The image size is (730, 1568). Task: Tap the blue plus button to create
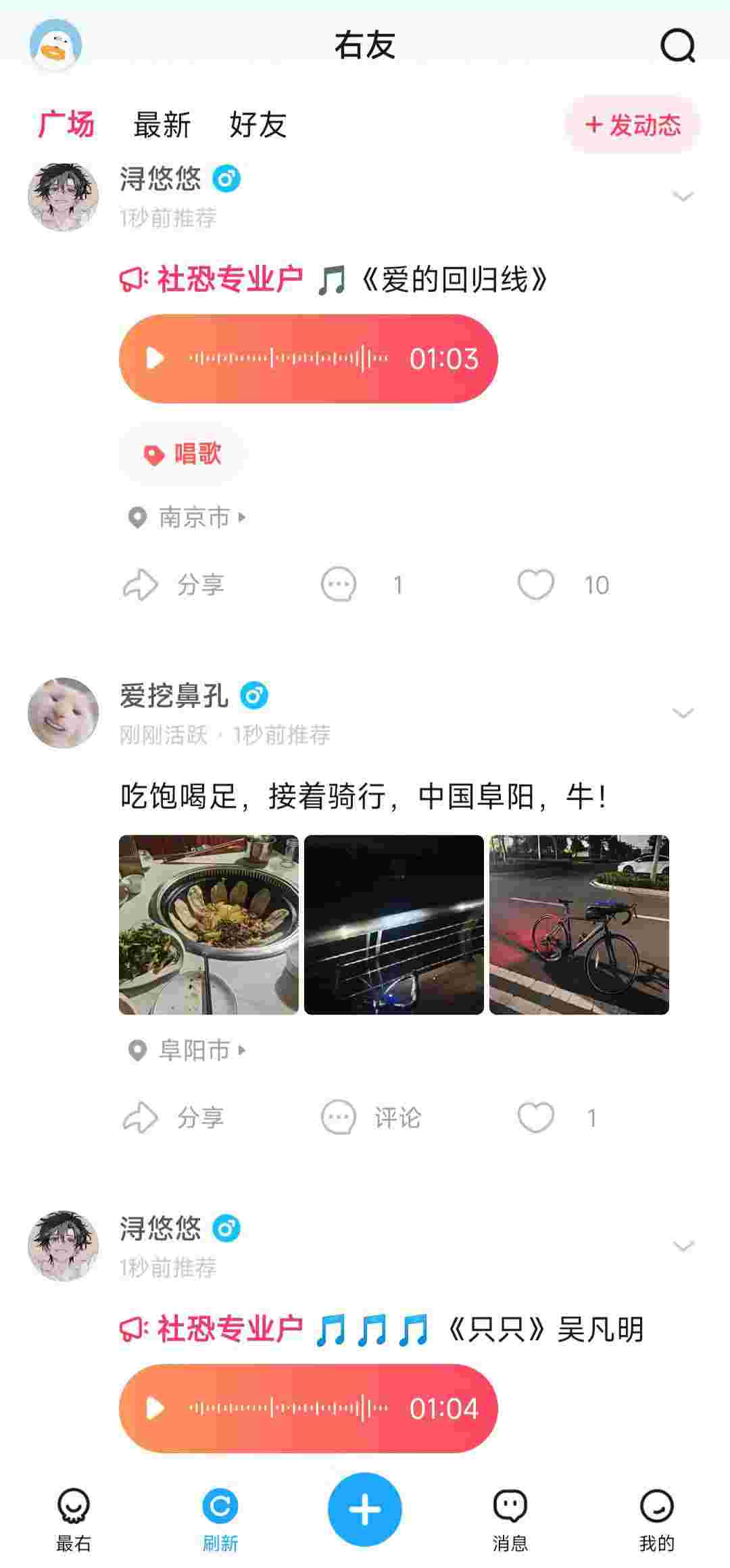(x=365, y=1509)
